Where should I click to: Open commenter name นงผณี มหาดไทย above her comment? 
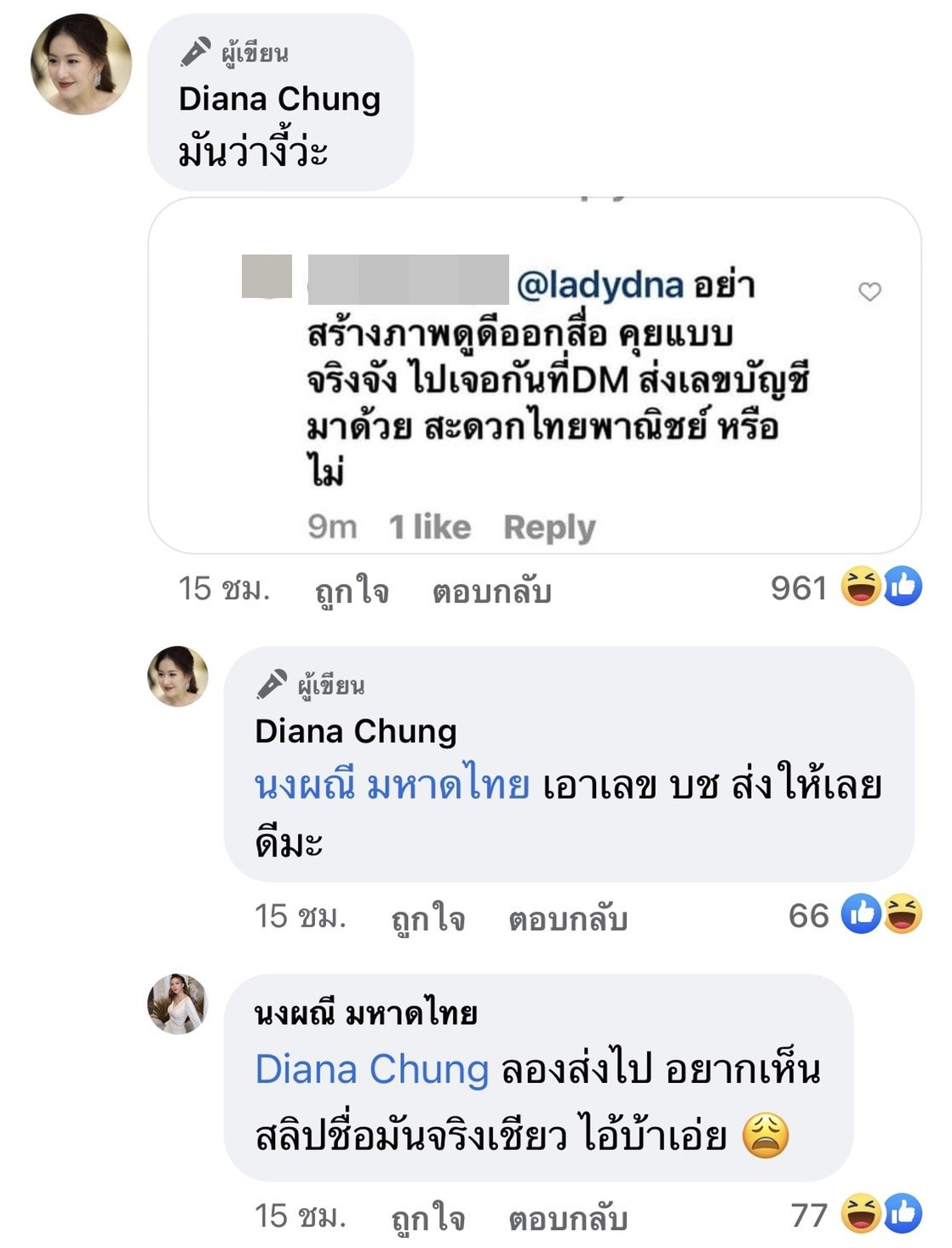(x=365, y=1013)
